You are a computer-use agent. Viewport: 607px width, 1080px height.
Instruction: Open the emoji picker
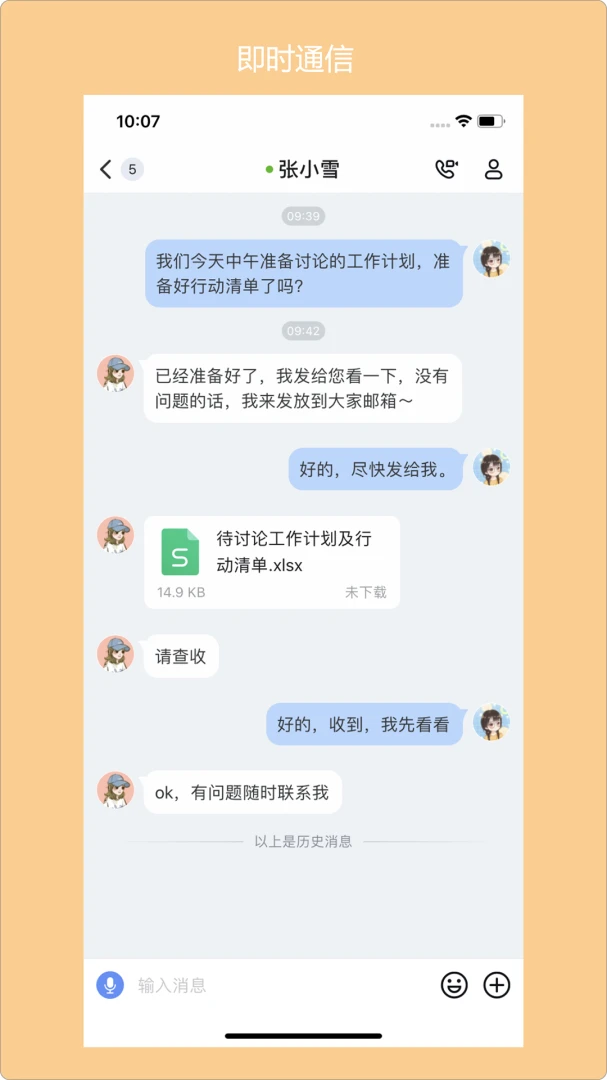[x=454, y=985]
